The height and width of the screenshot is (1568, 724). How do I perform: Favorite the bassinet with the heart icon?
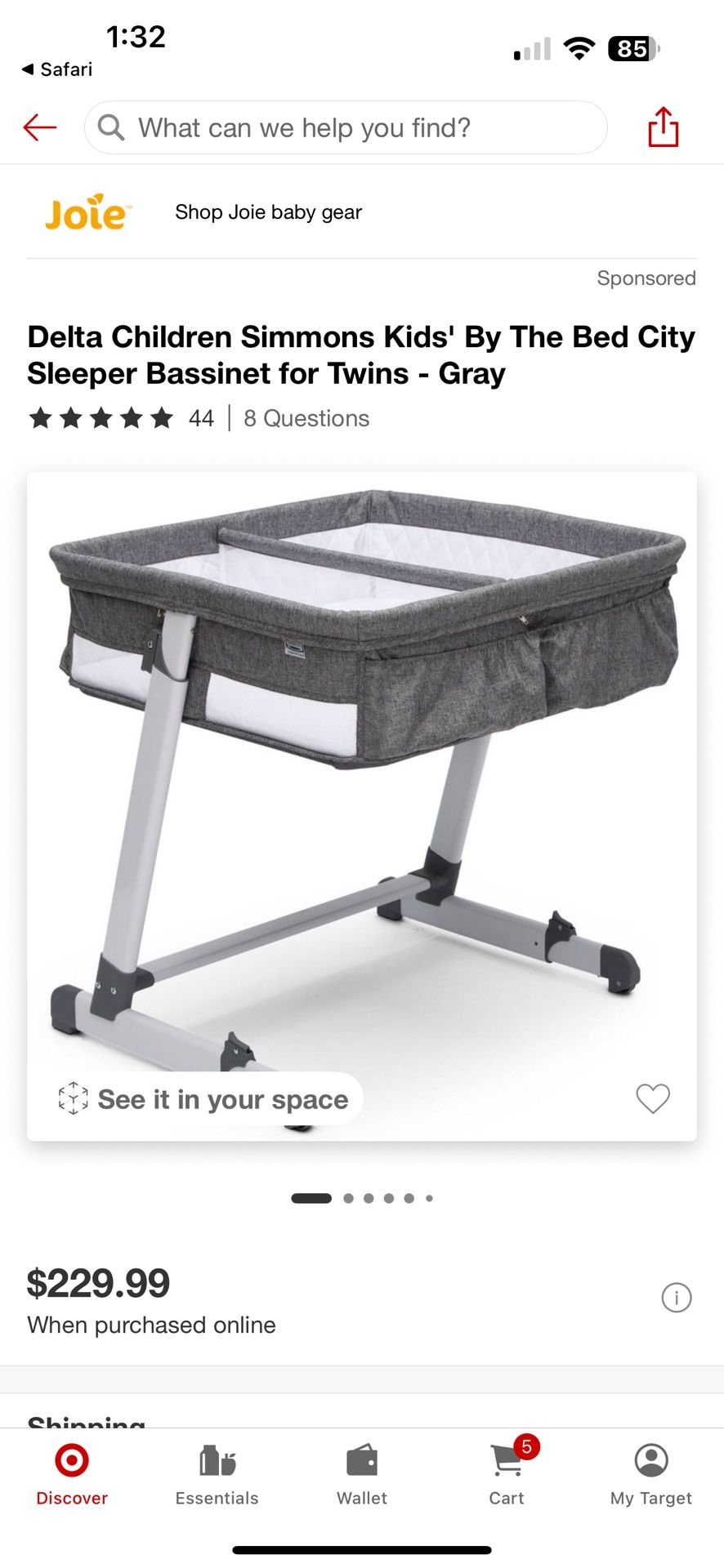pyautogui.click(x=653, y=1098)
